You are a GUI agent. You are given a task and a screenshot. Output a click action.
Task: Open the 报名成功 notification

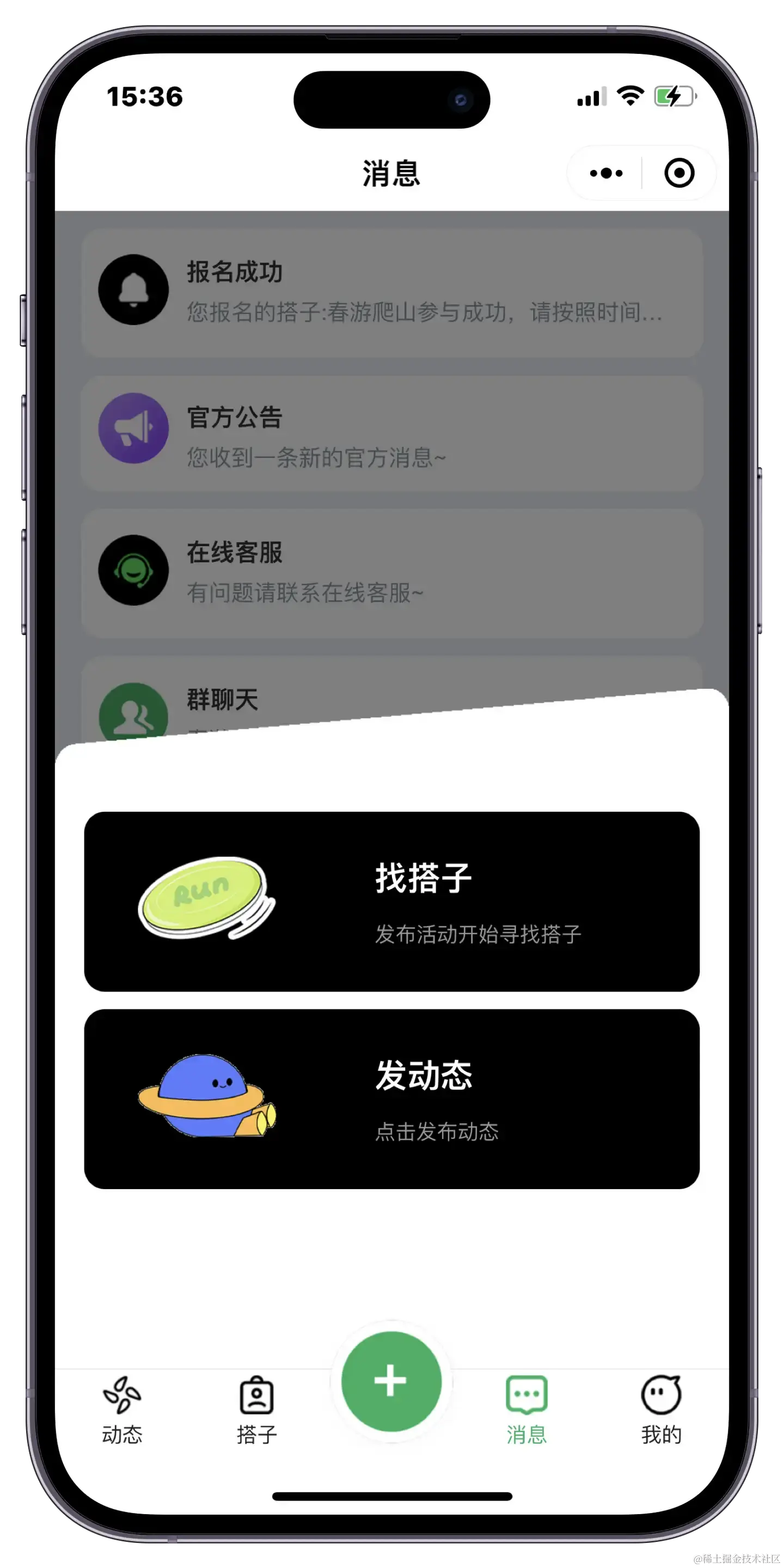(x=391, y=292)
